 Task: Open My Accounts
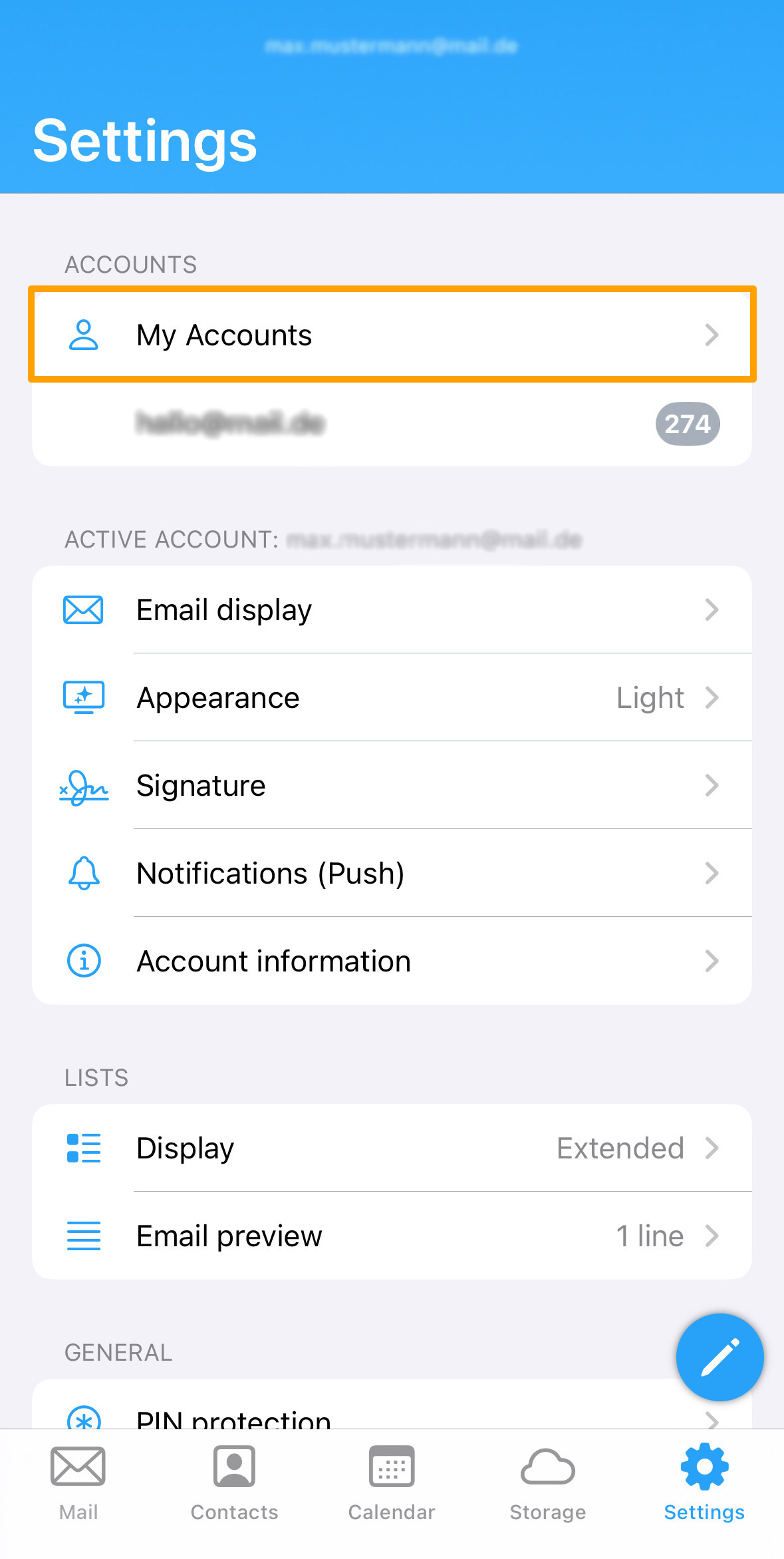pos(392,335)
